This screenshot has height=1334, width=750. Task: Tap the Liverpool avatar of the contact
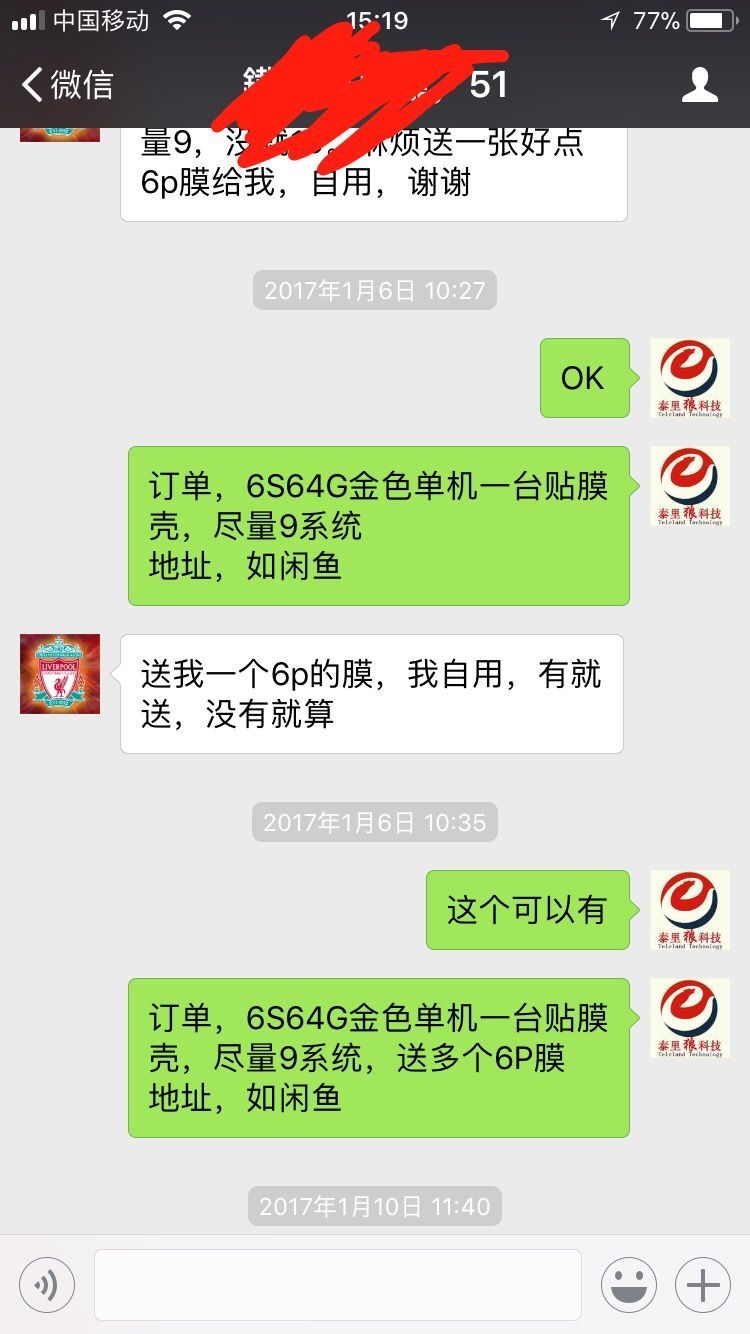60,673
